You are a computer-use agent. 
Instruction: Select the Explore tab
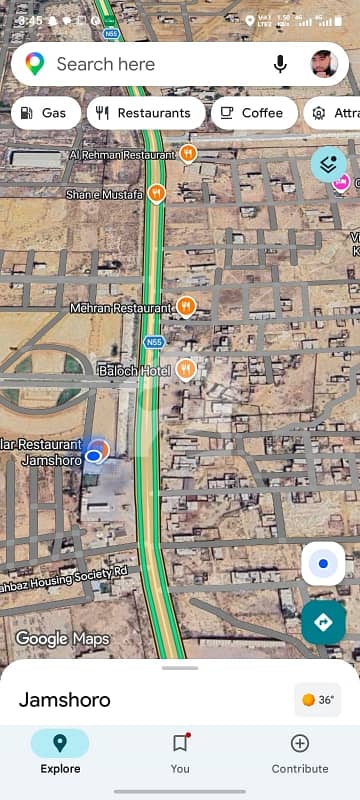click(x=60, y=753)
